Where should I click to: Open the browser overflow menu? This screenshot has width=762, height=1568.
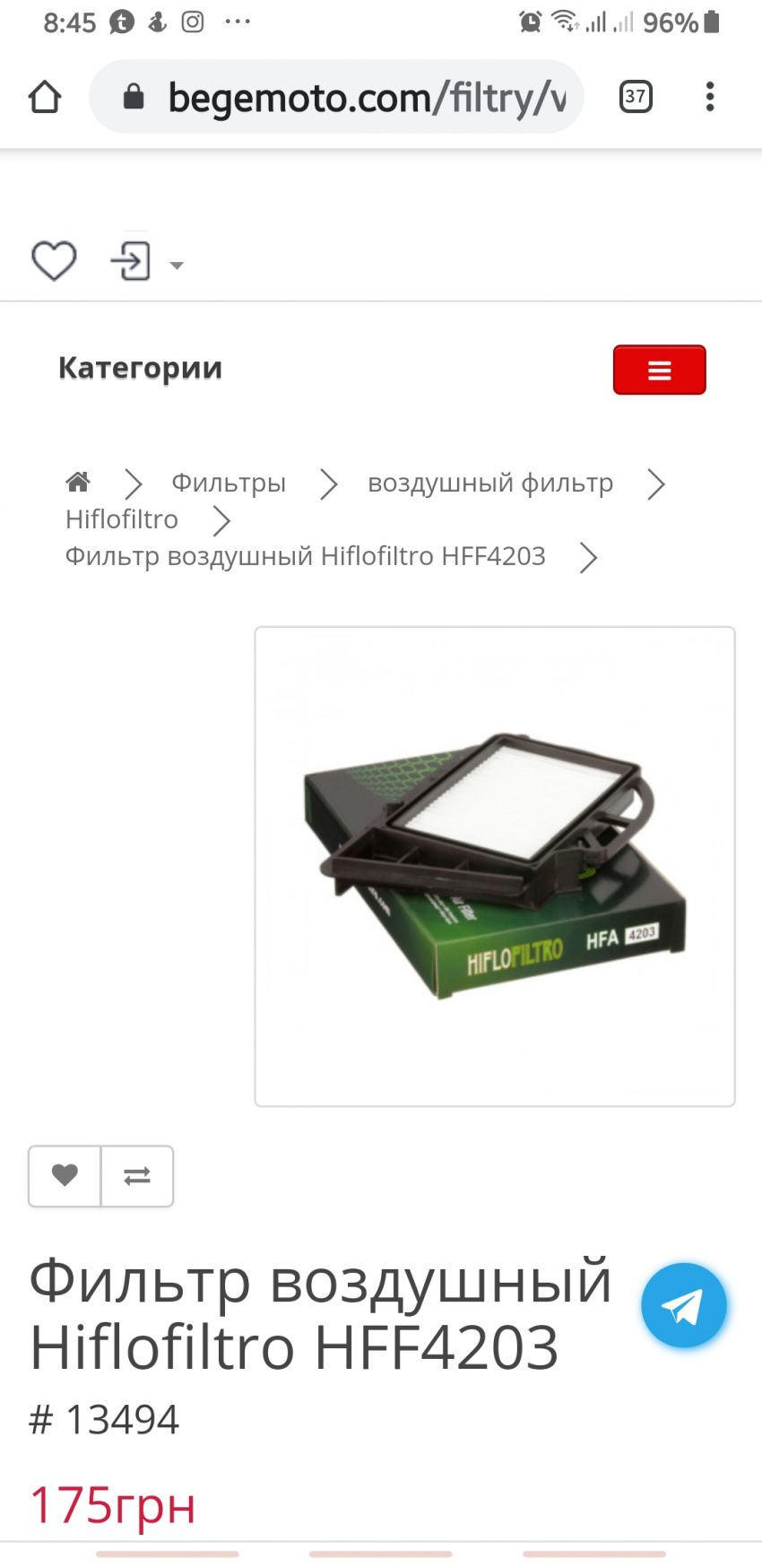click(709, 97)
